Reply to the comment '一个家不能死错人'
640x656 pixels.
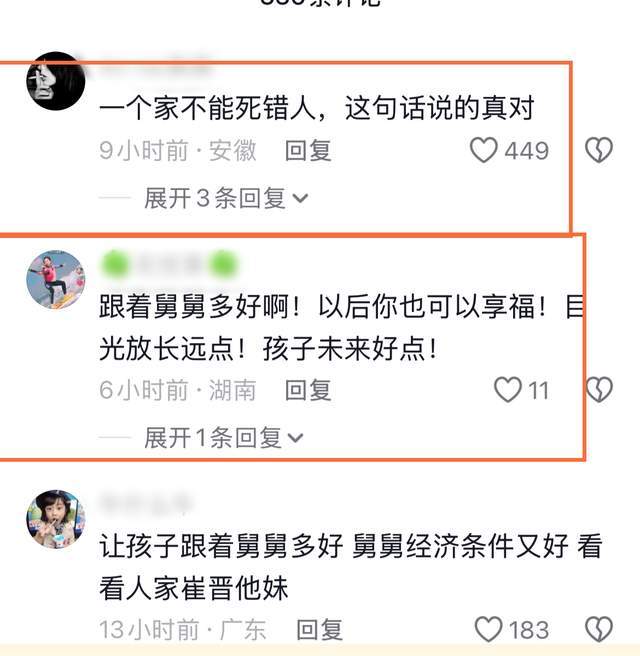308,151
